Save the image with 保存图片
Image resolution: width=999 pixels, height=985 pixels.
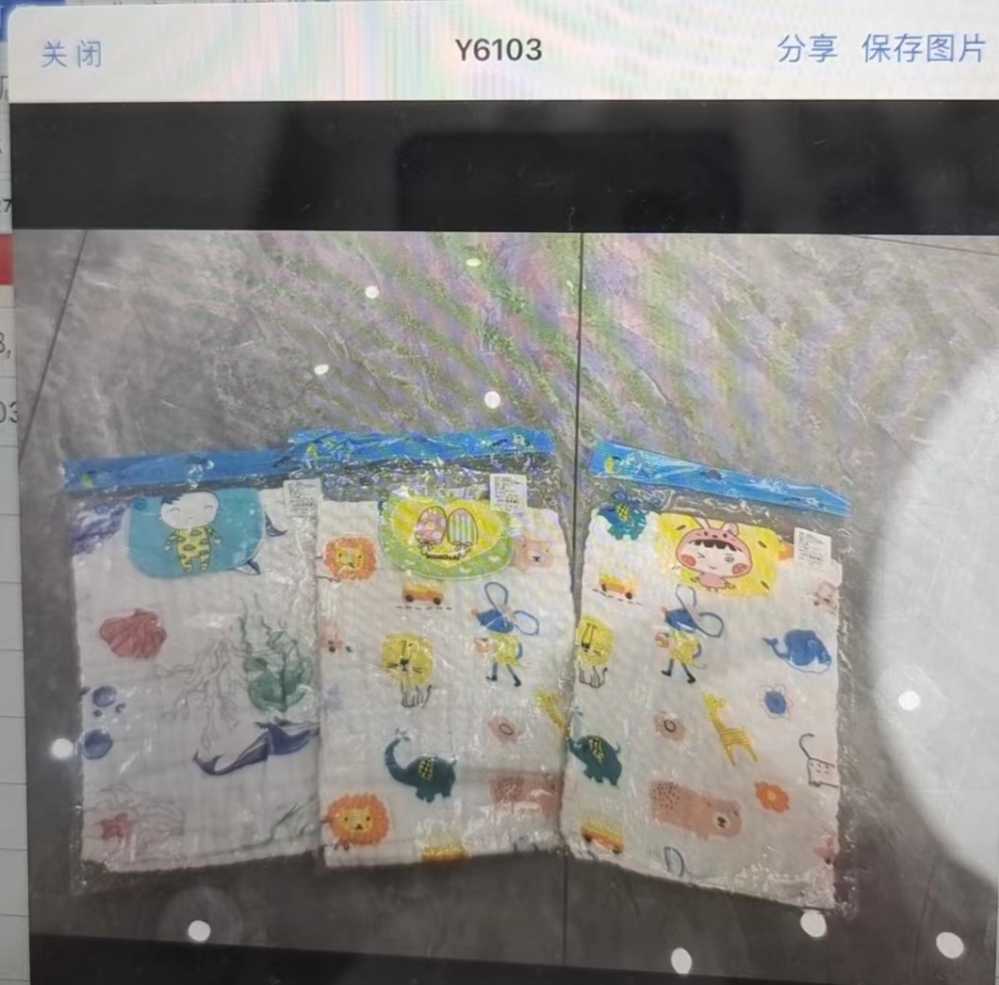point(924,49)
